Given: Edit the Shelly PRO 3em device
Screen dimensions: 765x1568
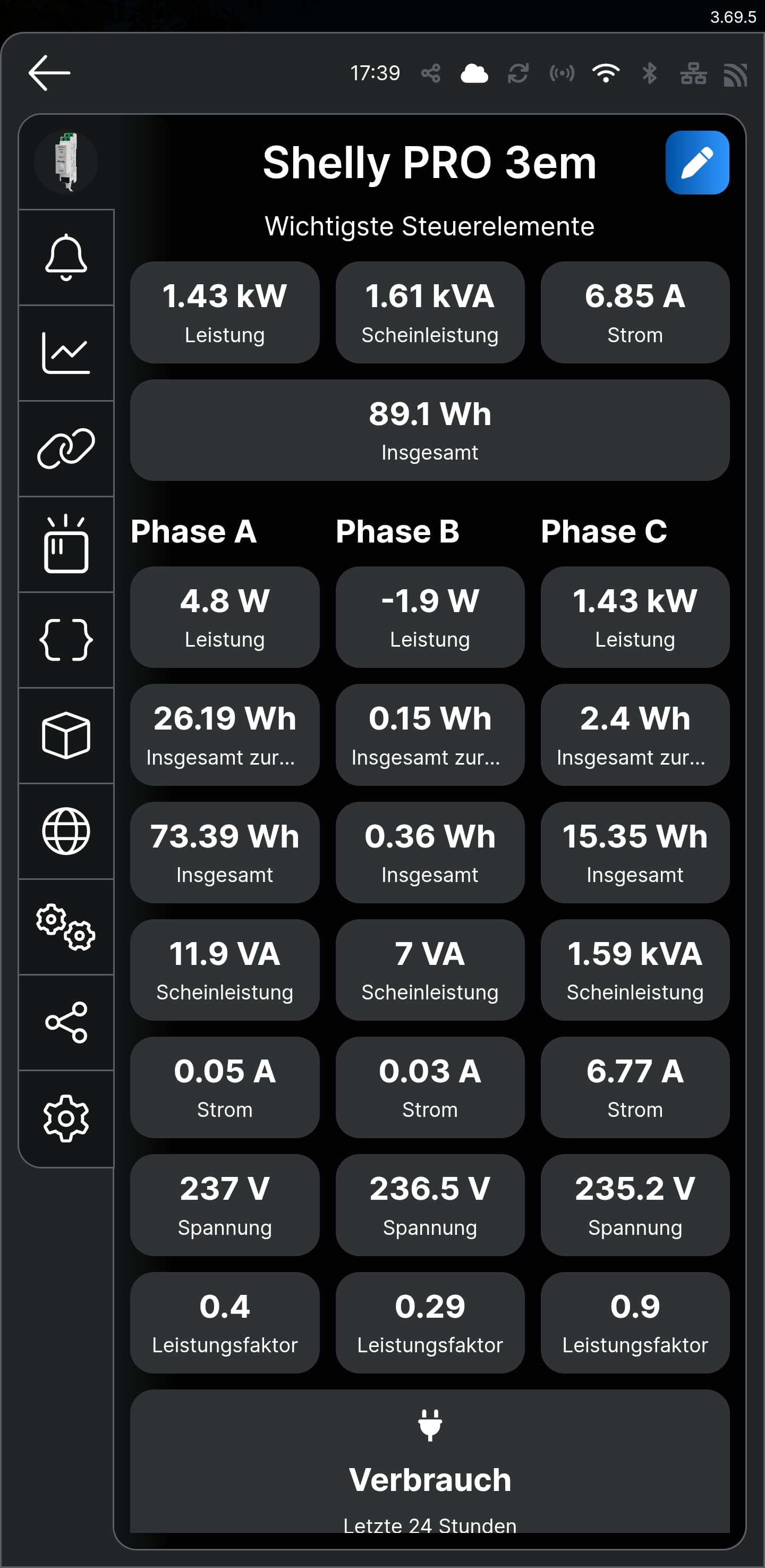Looking at the screenshot, I should [697, 163].
